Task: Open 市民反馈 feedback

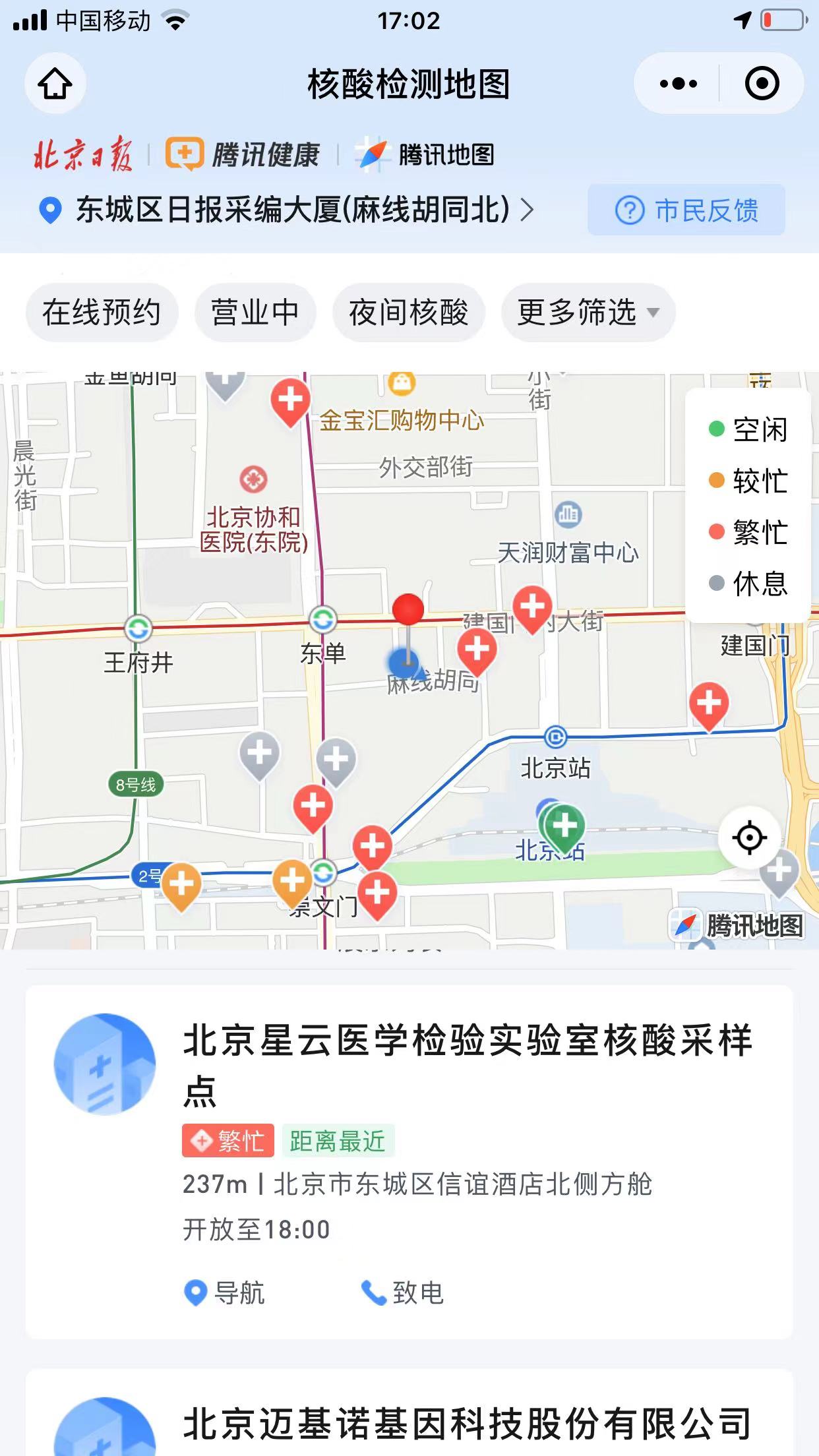Action: pos(686,210)
